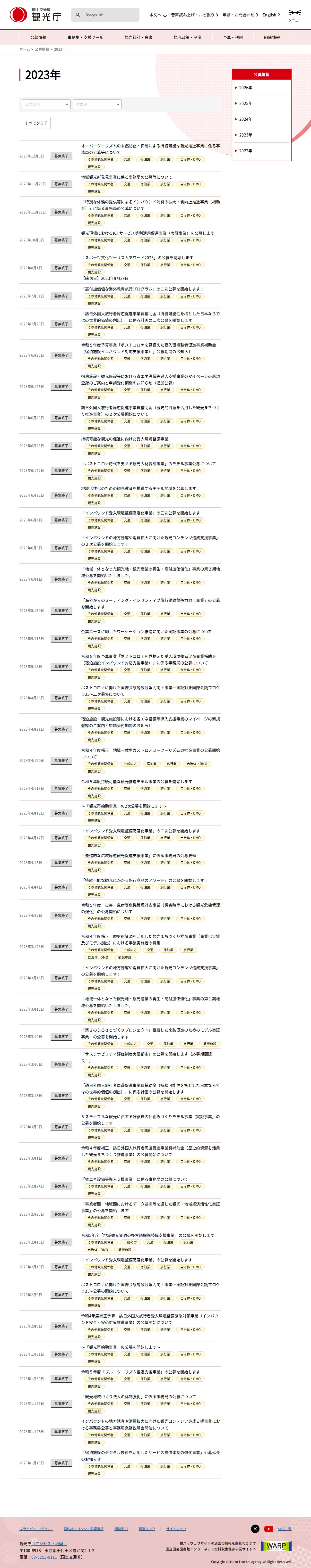Tap the すべてクリア button
The width and height of the screenshot is (311, 1568).
pos(36,123)
